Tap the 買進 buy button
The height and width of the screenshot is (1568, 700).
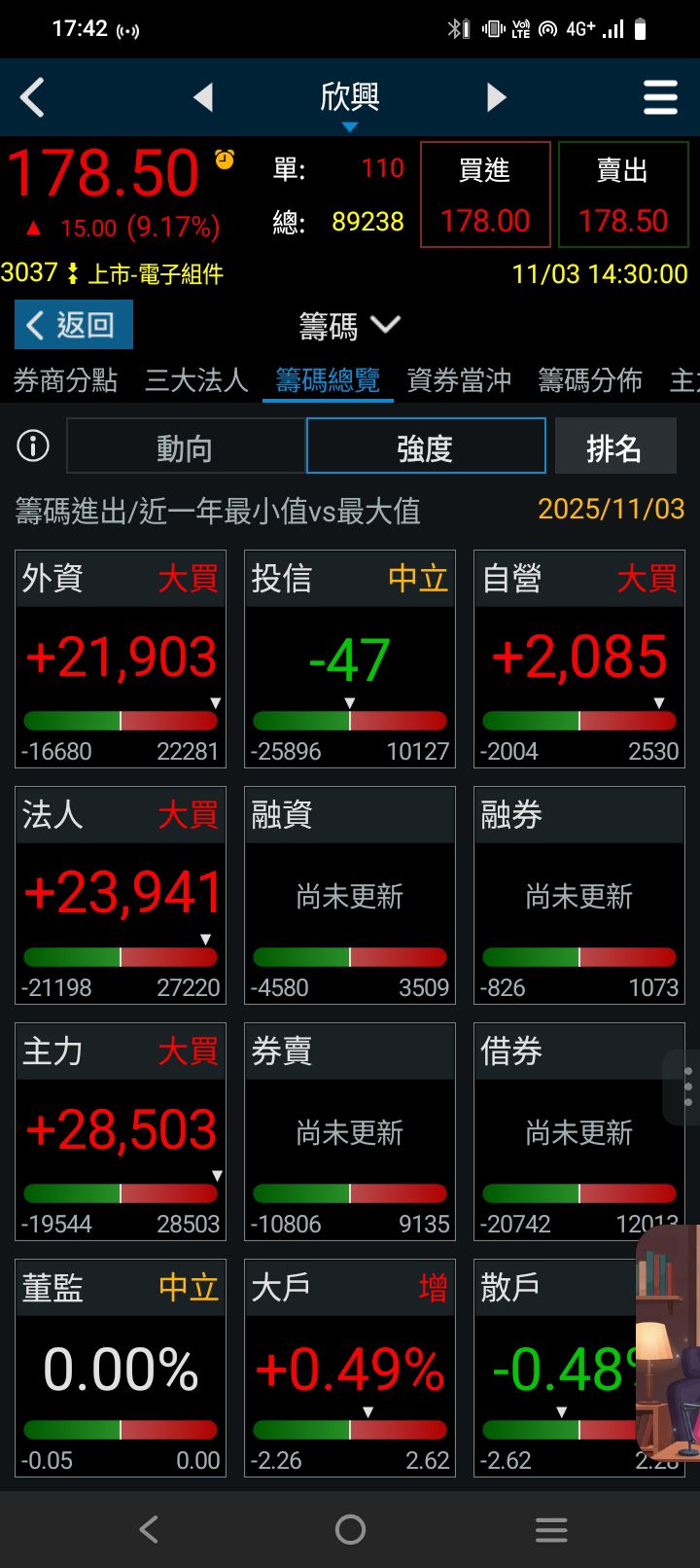click(485, 195)
